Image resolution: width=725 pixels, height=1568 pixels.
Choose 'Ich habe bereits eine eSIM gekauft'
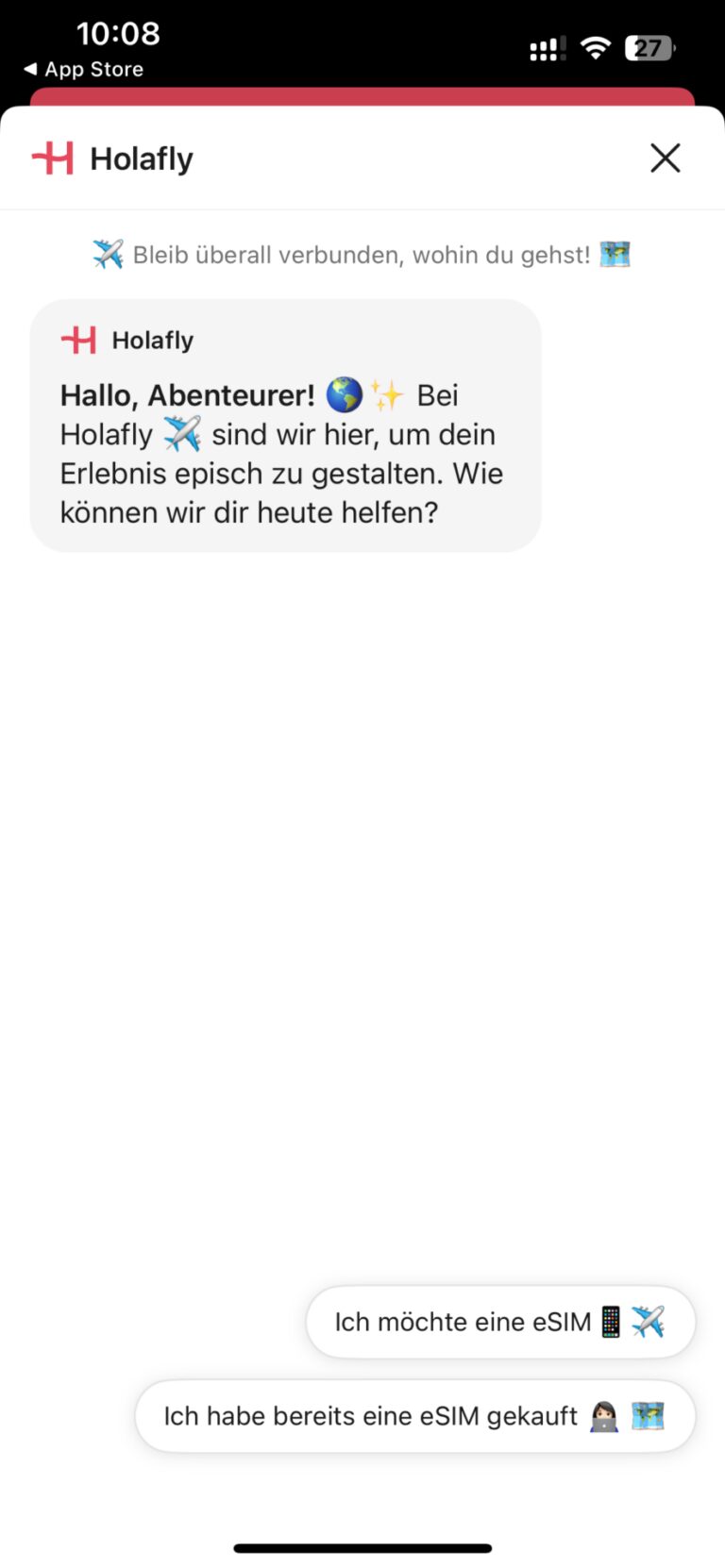[414, 1415]
